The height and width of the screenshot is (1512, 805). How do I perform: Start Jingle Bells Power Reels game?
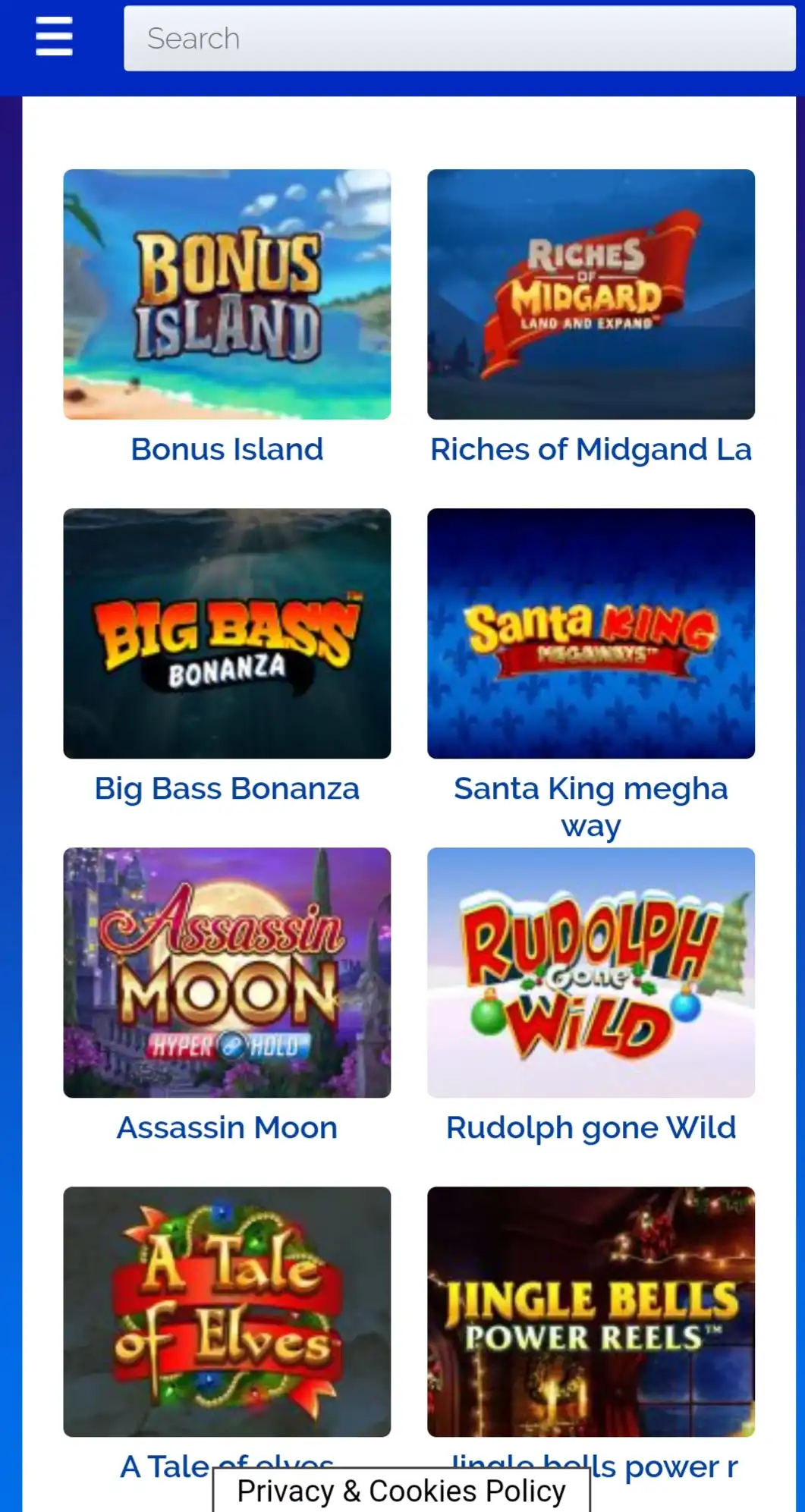(x=590, y=1311)
